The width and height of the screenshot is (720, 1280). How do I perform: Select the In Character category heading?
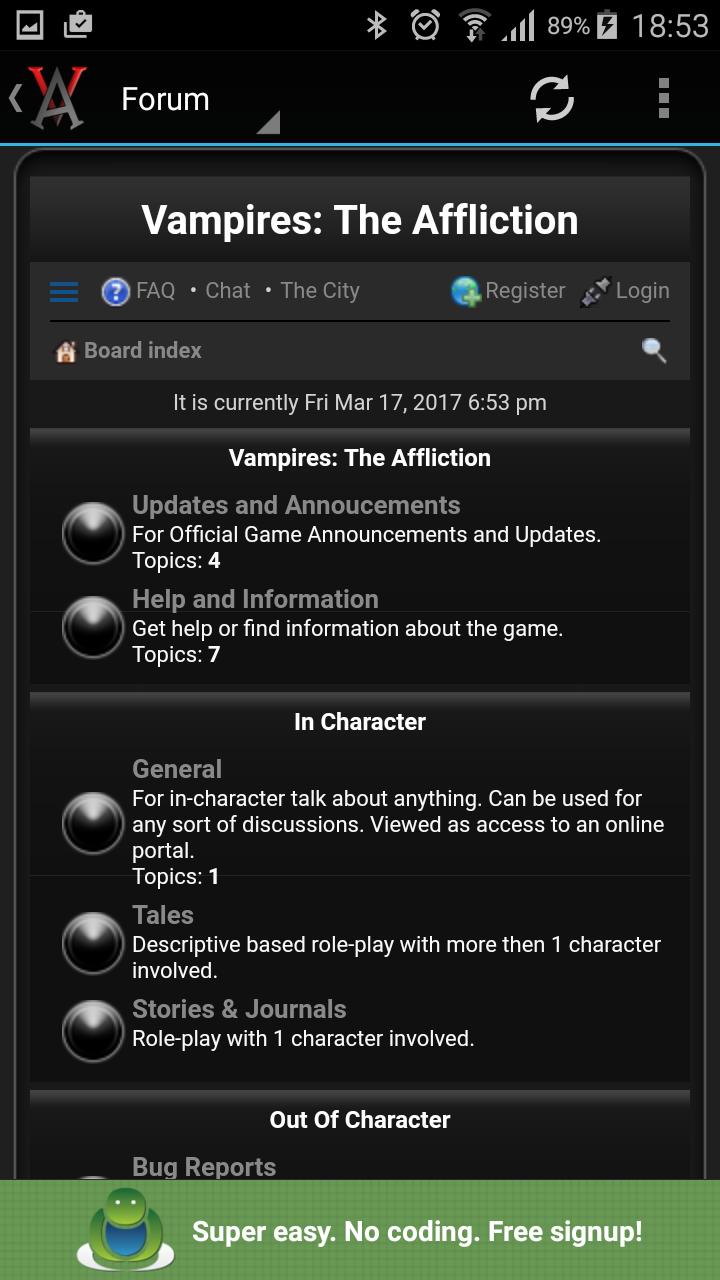coord(360,722)
